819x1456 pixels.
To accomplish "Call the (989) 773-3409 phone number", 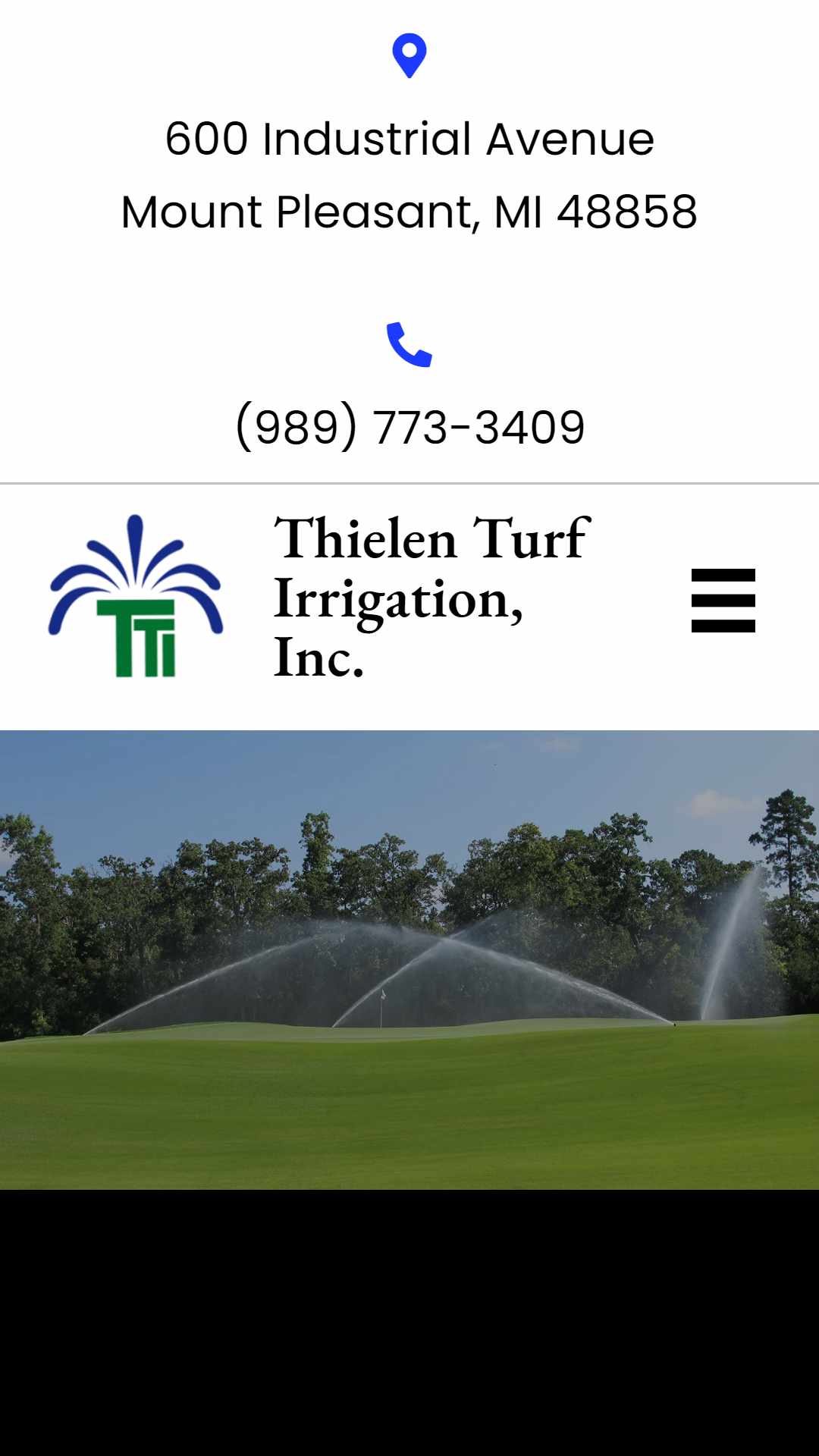I will click(410, 427).
